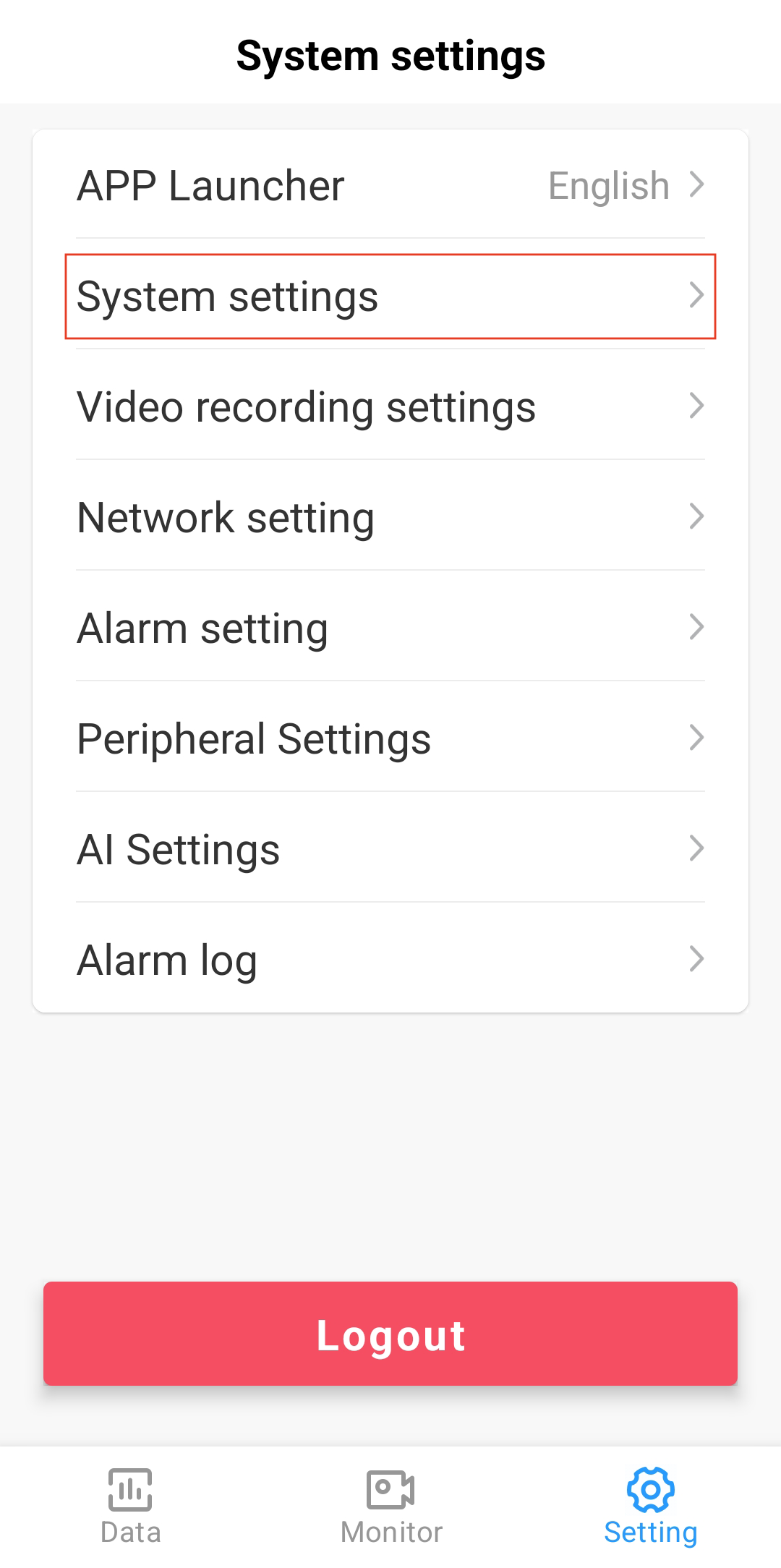The height and width of the screenshot is (1568, 781).
Task: View the Alarm log
Action: (x=390, y=960)
